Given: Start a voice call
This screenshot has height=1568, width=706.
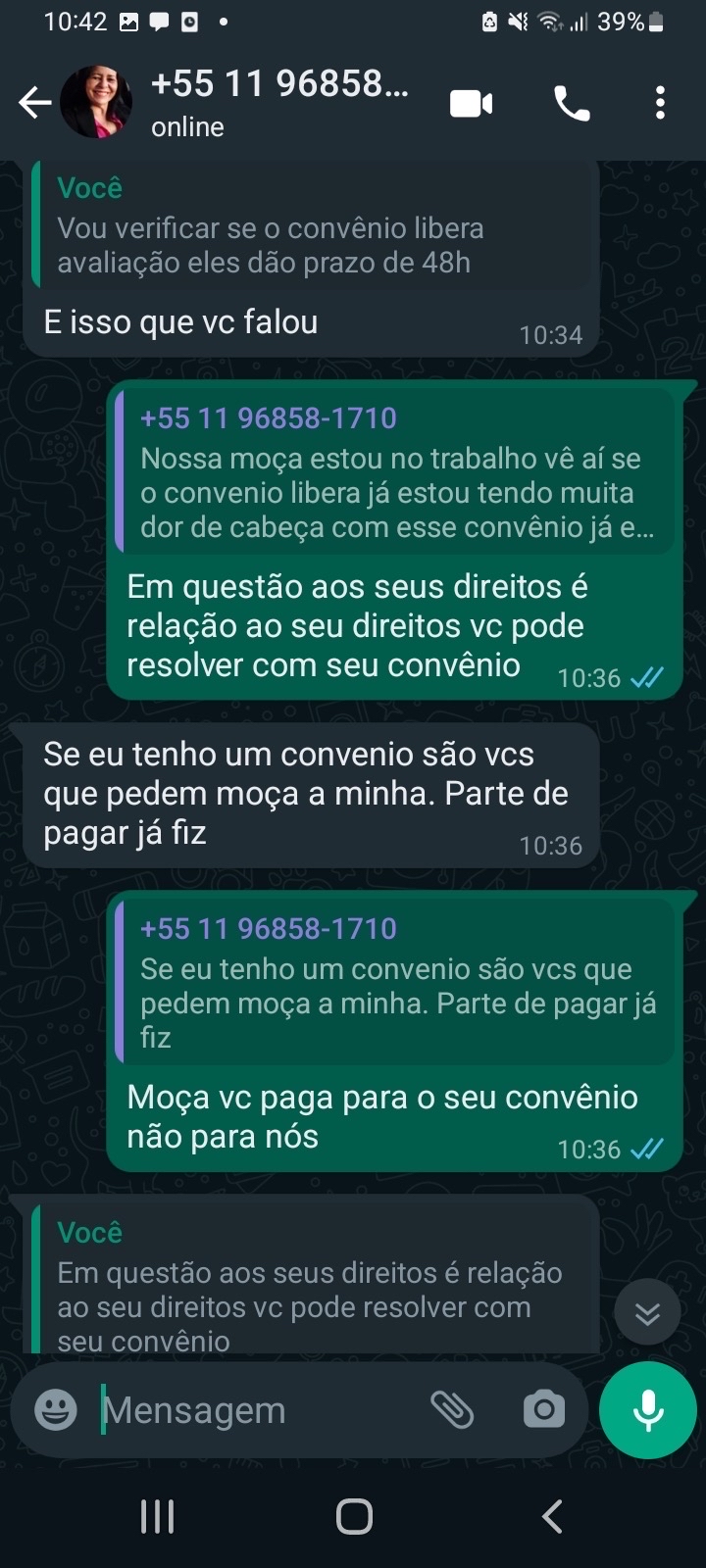Looking at the screenshot, I should pos(572,103).
